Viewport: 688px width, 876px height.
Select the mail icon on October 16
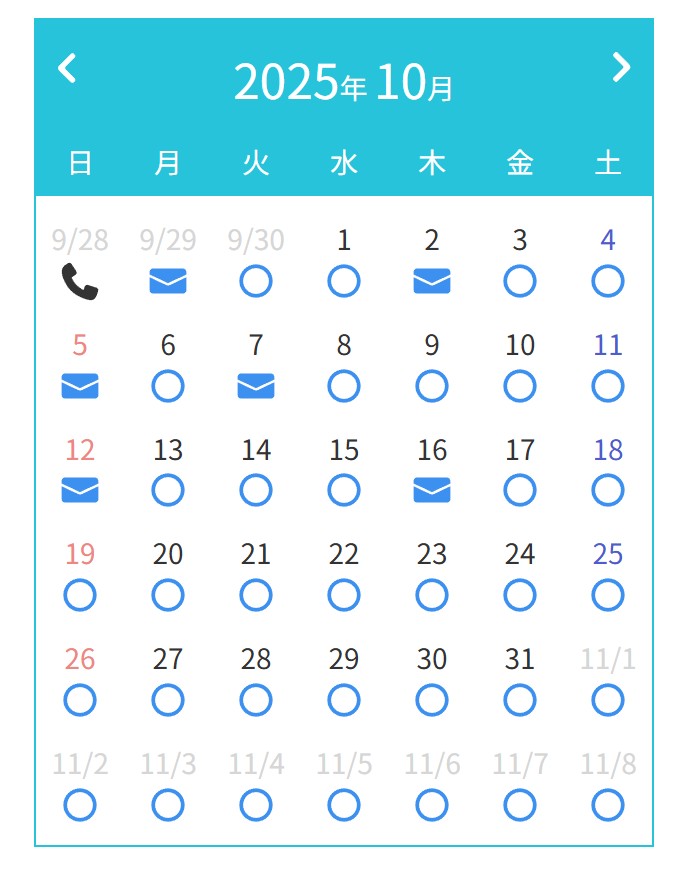432,490
